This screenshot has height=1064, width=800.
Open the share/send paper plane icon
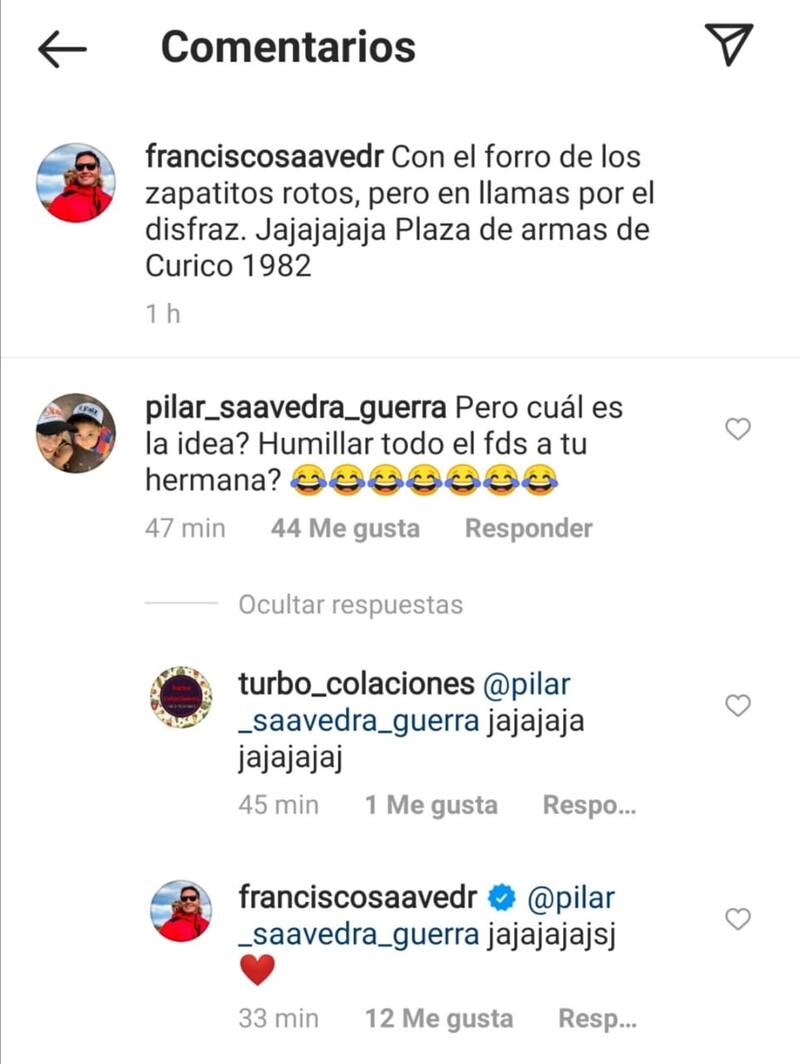[728, 46]
